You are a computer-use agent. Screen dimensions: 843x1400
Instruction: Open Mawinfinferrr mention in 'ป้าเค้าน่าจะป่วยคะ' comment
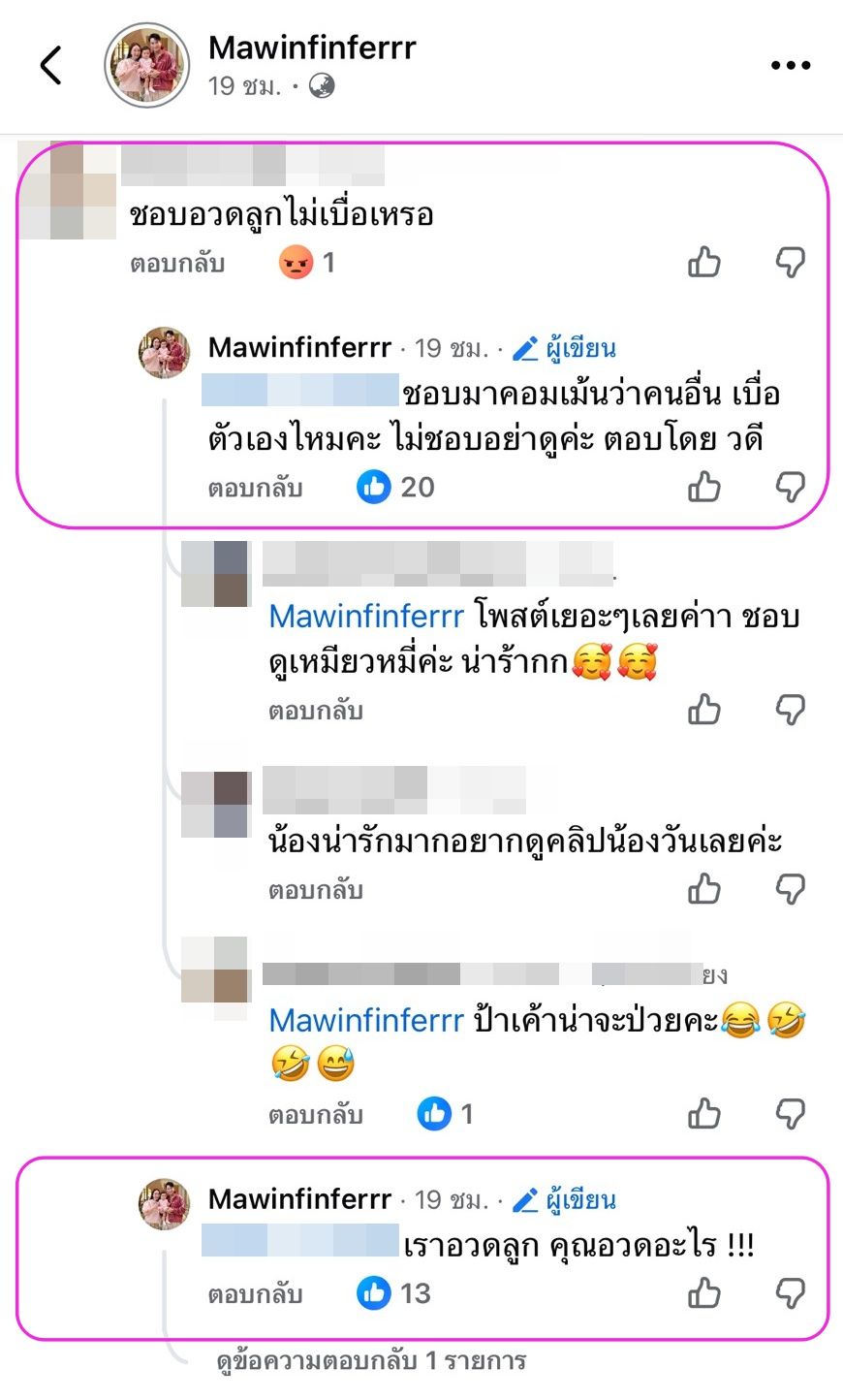pyautogui.click(x=366, y=1021)
